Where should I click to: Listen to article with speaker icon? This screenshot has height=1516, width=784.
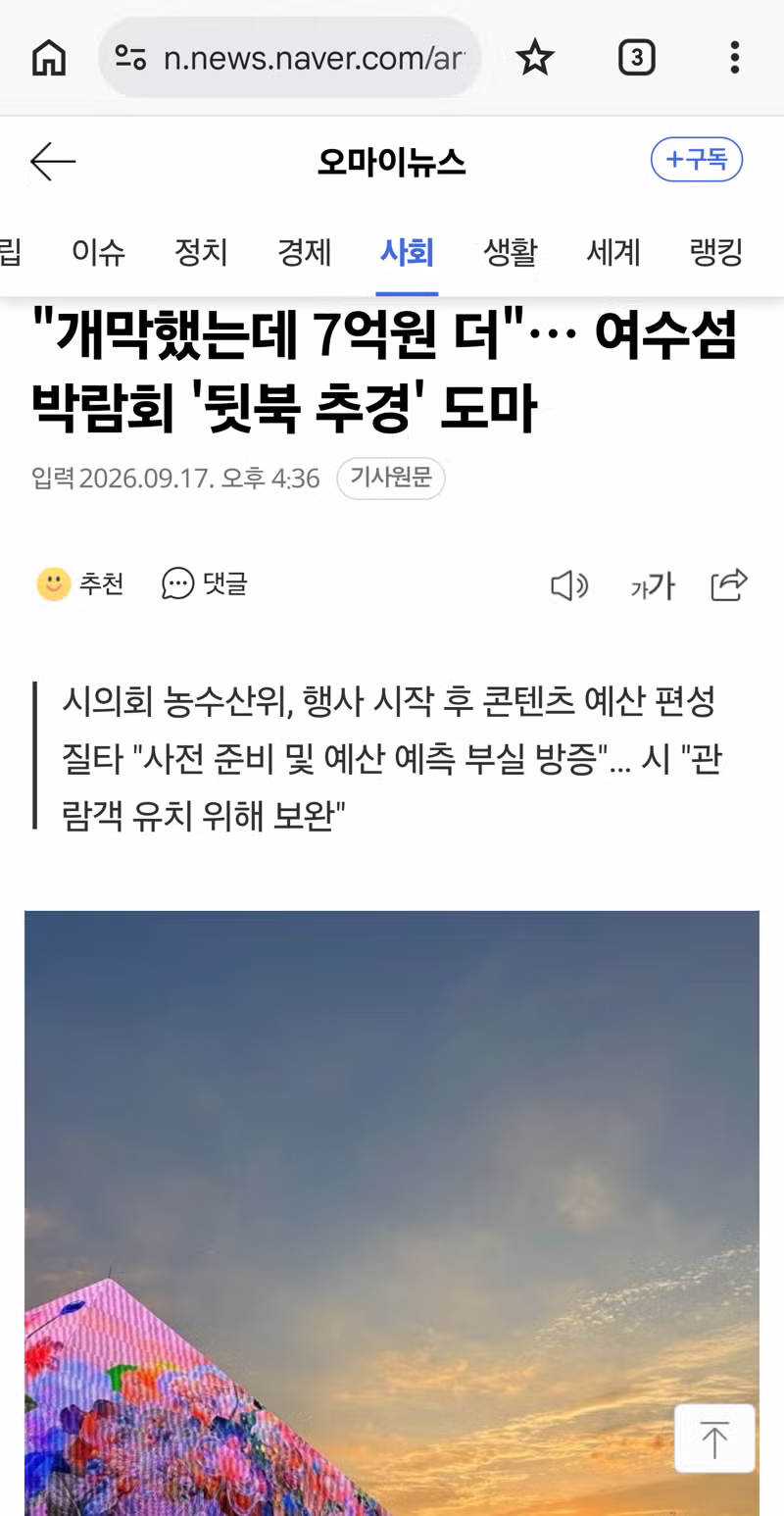point(568,586)
